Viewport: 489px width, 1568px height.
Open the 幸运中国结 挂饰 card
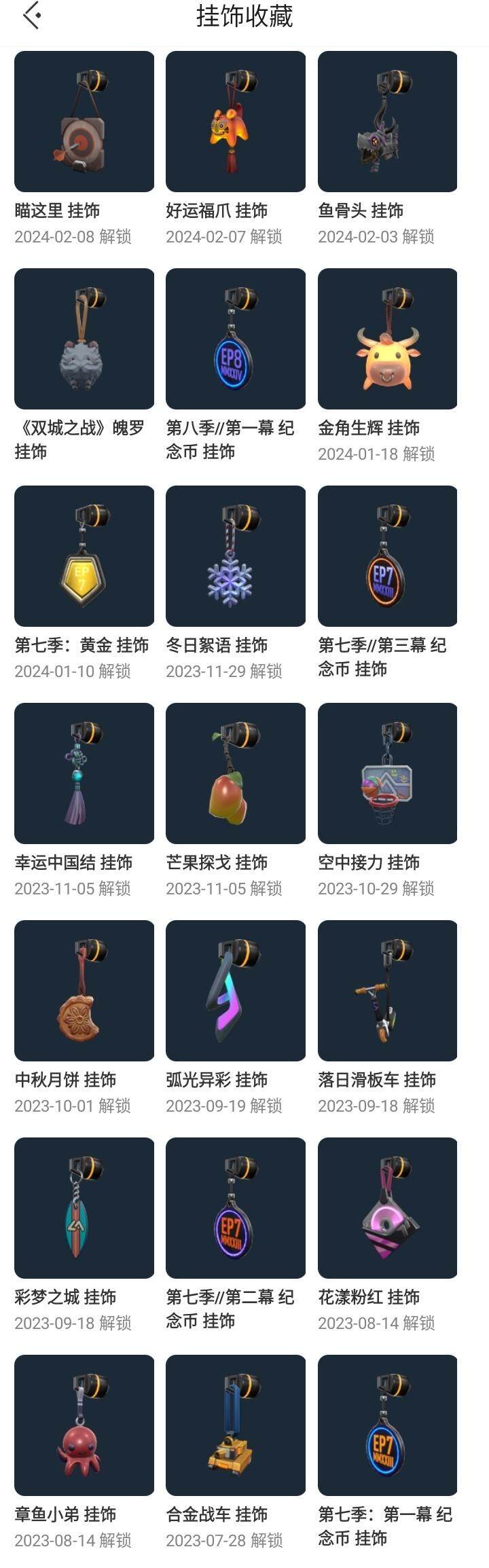tap(84, 773)
